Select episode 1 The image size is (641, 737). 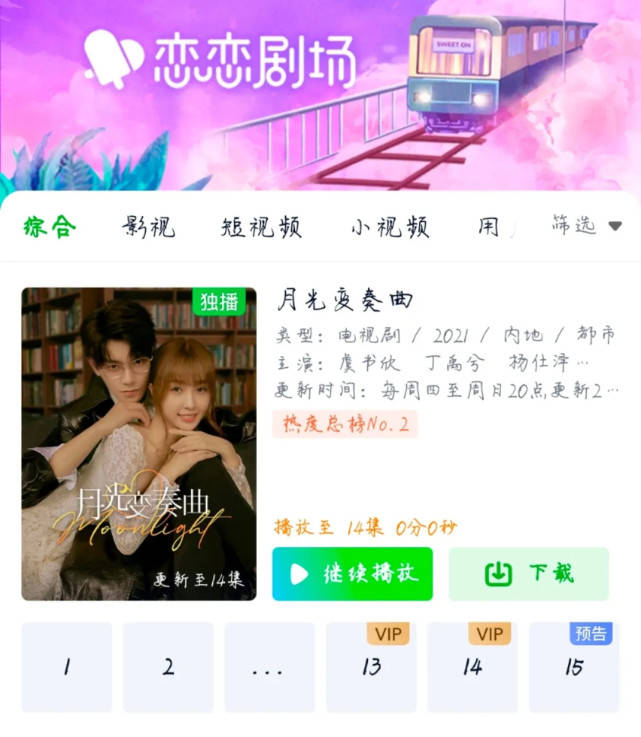(67, 667)
